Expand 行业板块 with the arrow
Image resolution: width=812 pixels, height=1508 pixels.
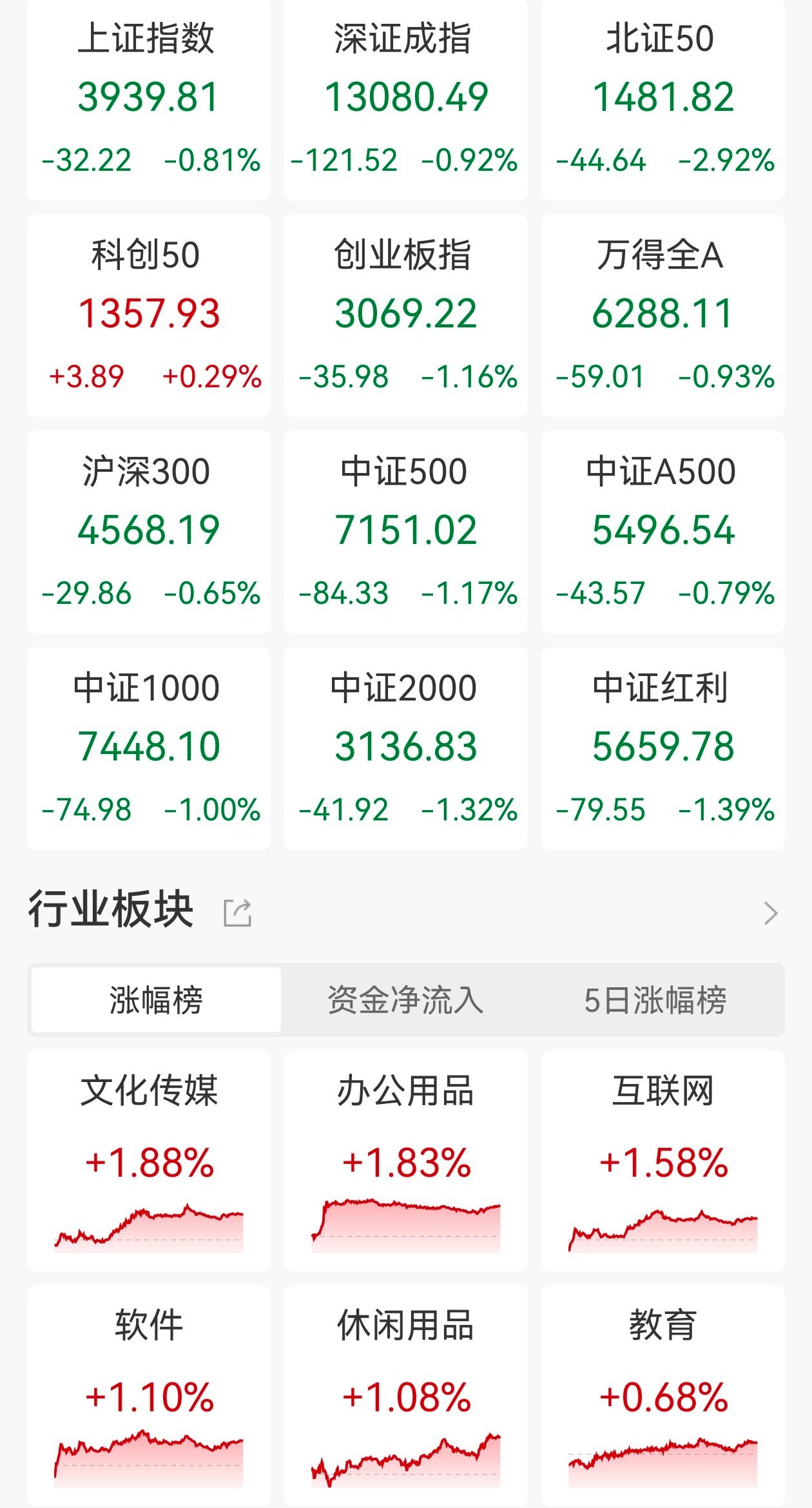[x=770, y=913]
